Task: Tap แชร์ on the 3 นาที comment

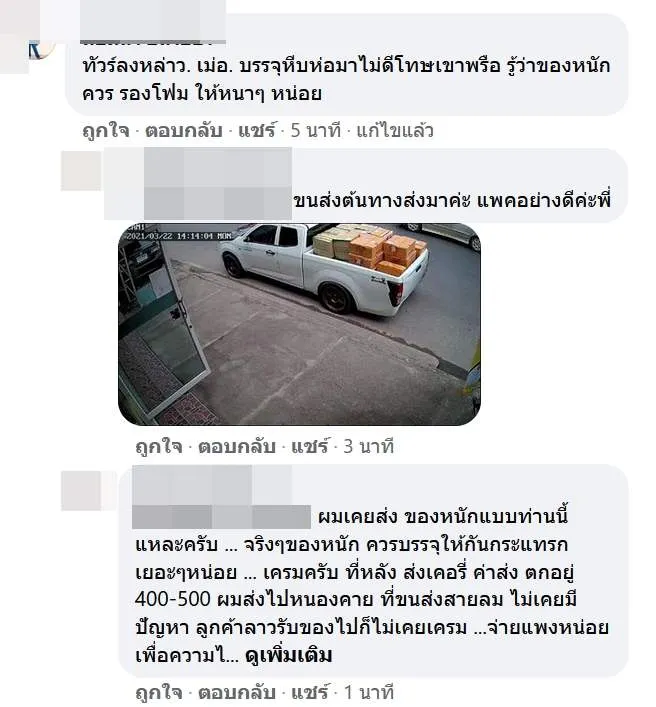Action: [x=308, y=446]
